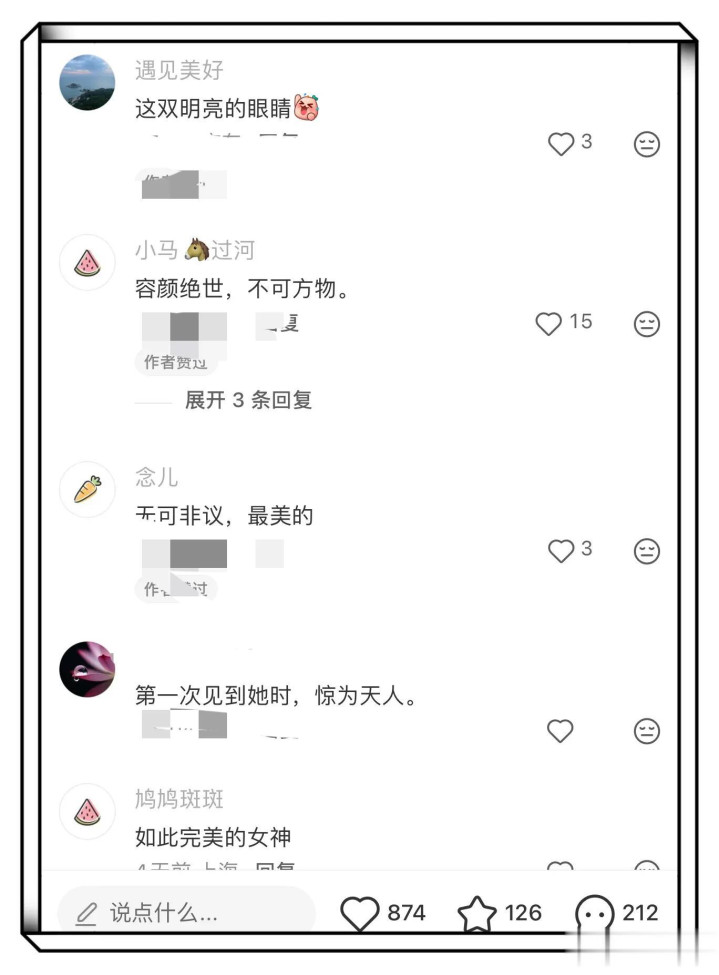Screen dimensions: 719x975
Task: Tap the face icon beside 念儿's comment
Action: pyautogui.click(x=647, y=551)
